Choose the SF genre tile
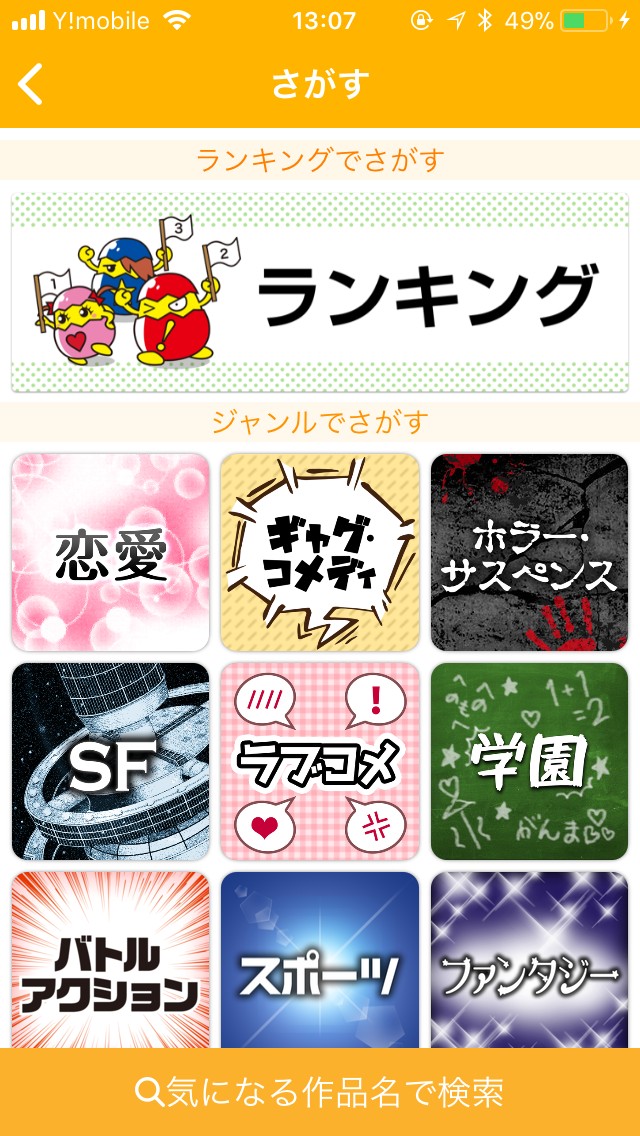640x1136 pixels. (x=110, y=762)
